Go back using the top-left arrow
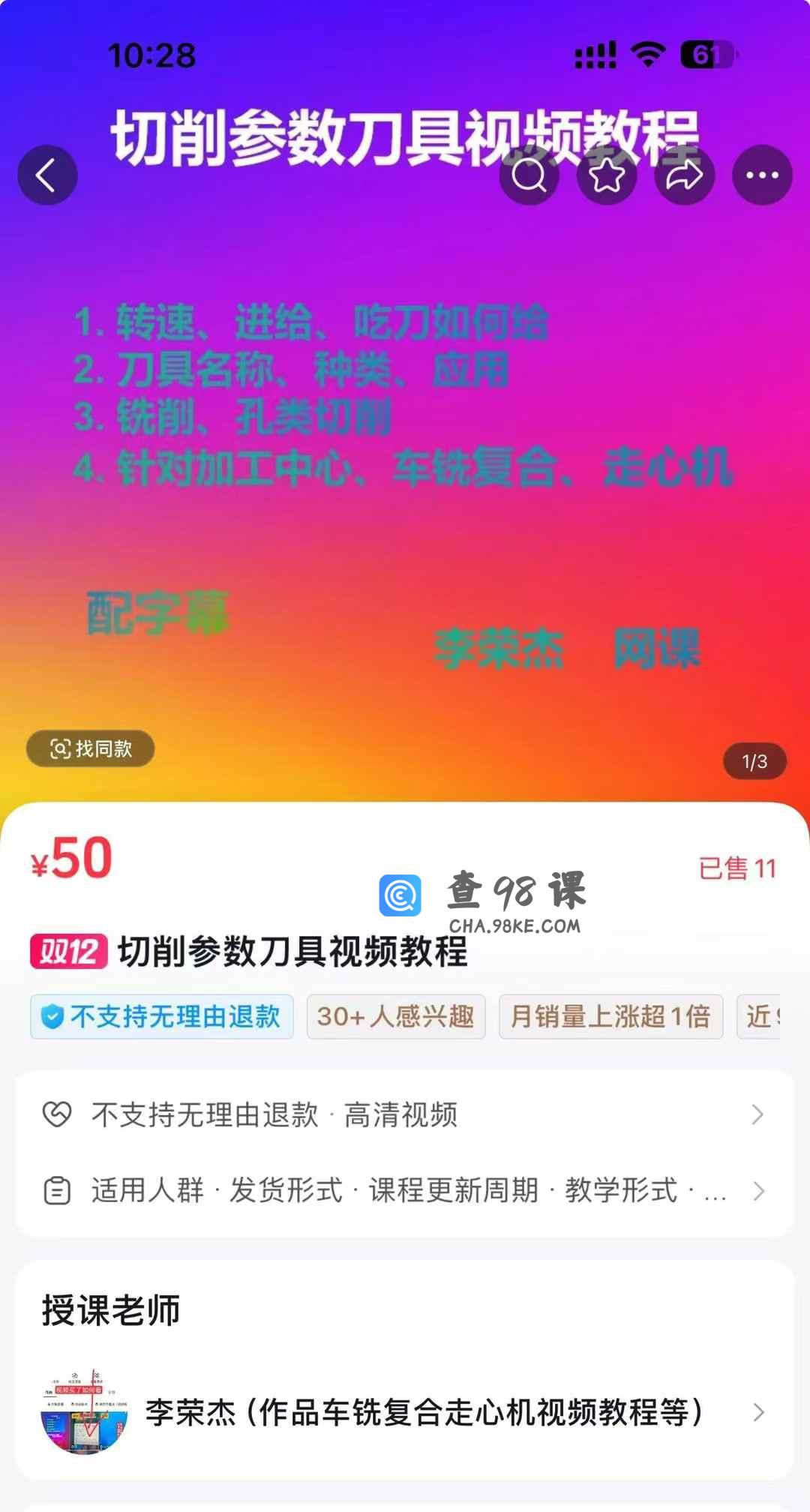This screenshot has height=1512, width=810. (47, 175)
